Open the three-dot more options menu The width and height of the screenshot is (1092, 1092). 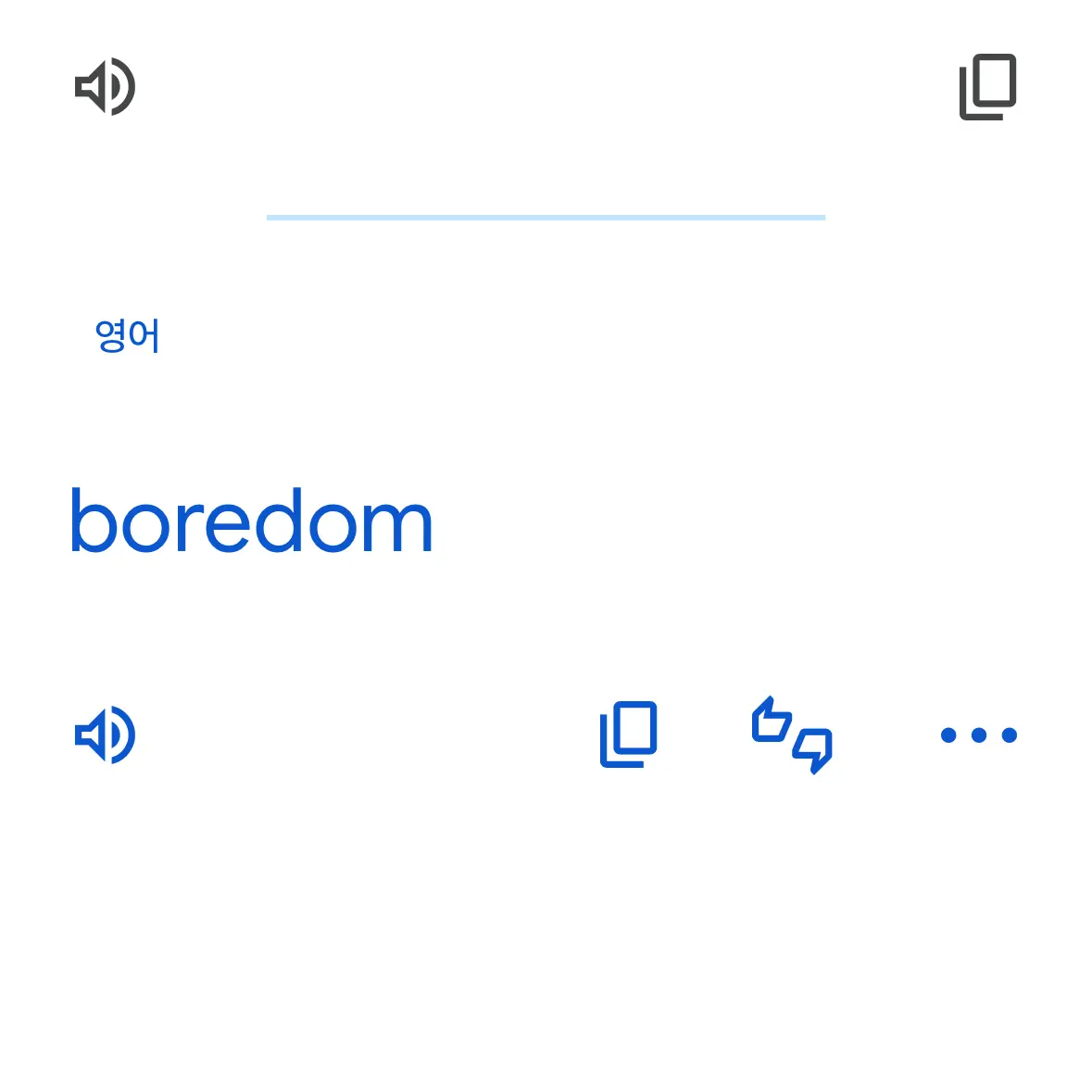coord(978,734)
